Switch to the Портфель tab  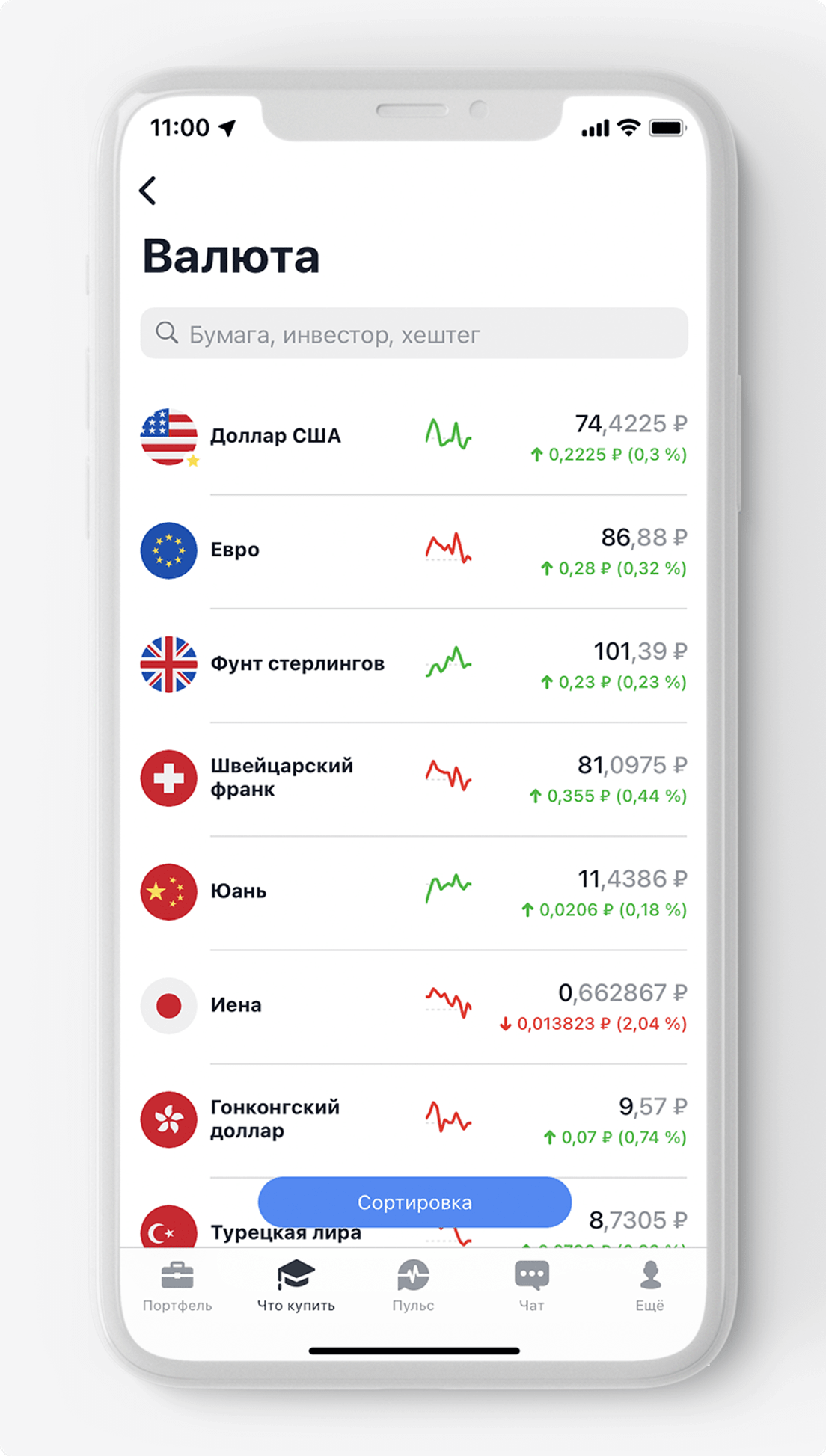177,1286
